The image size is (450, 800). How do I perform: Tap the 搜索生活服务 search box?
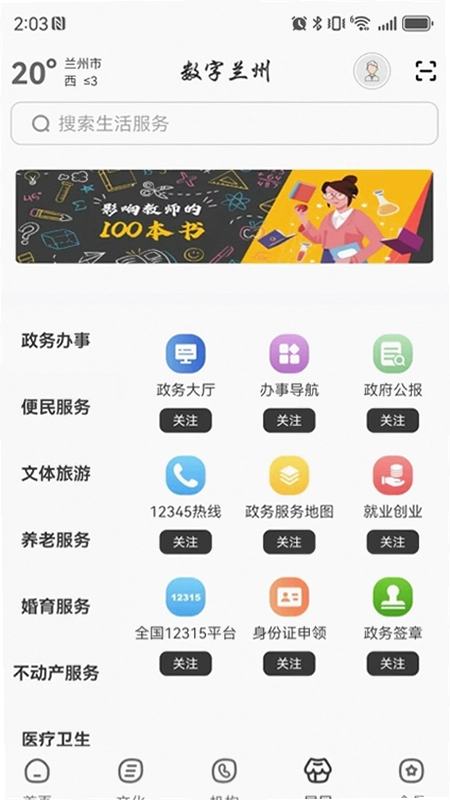(224, 123)
